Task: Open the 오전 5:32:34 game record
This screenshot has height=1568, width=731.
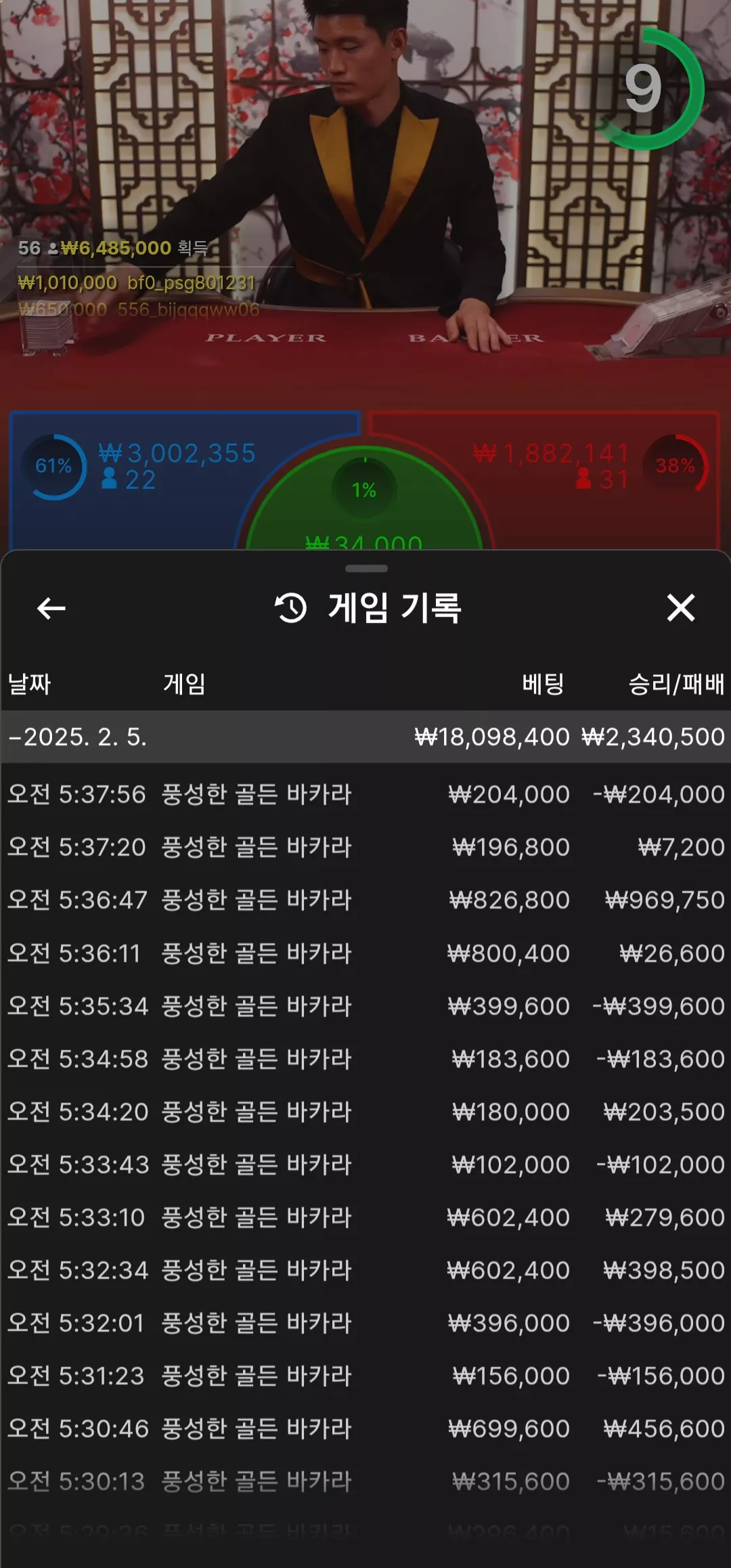Action: [x=365, y=1270]
